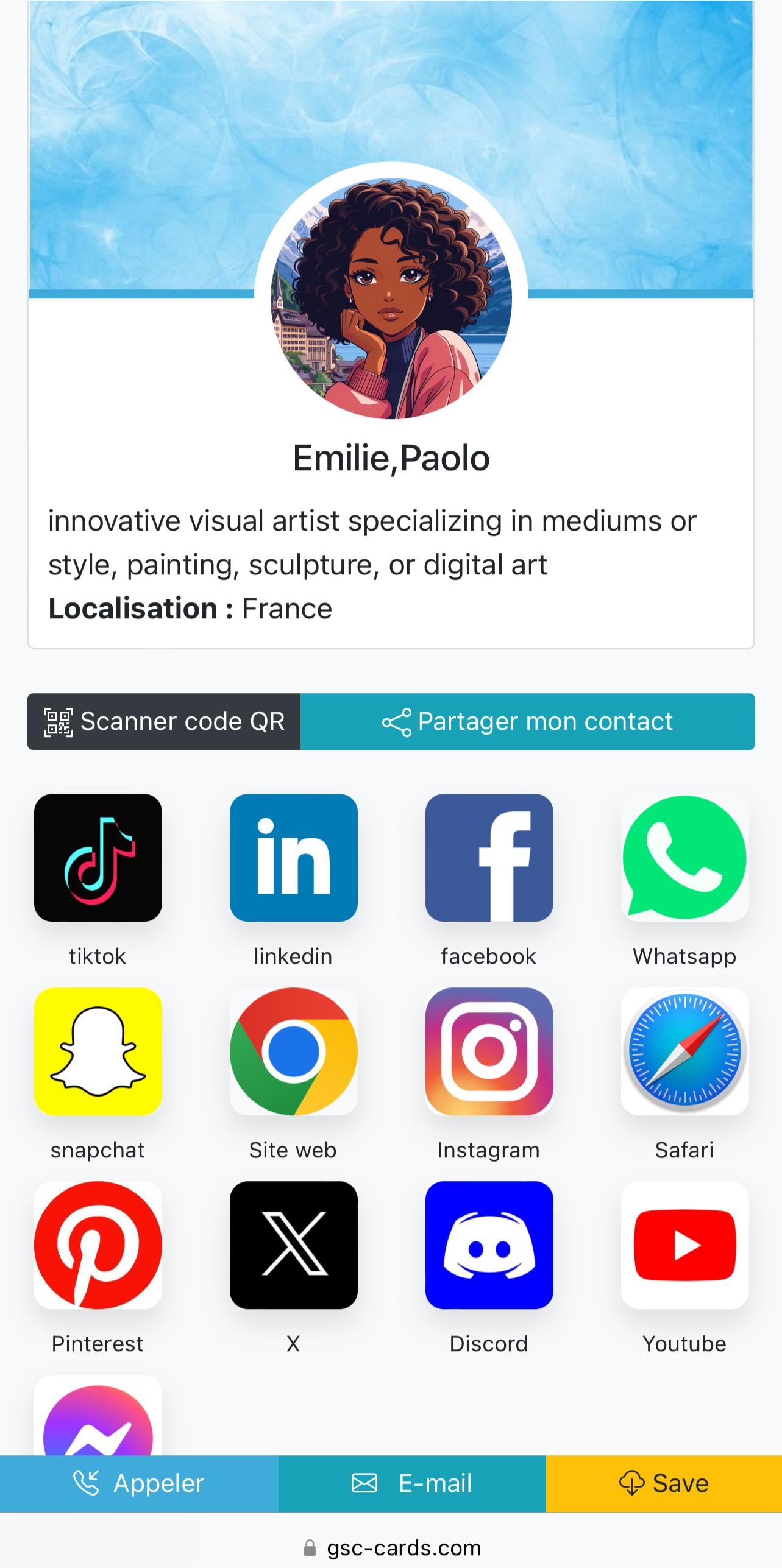This screenshot has height=1568, width=782.
Task: Start a Whatsapp chat
Action: pos(684,857)
